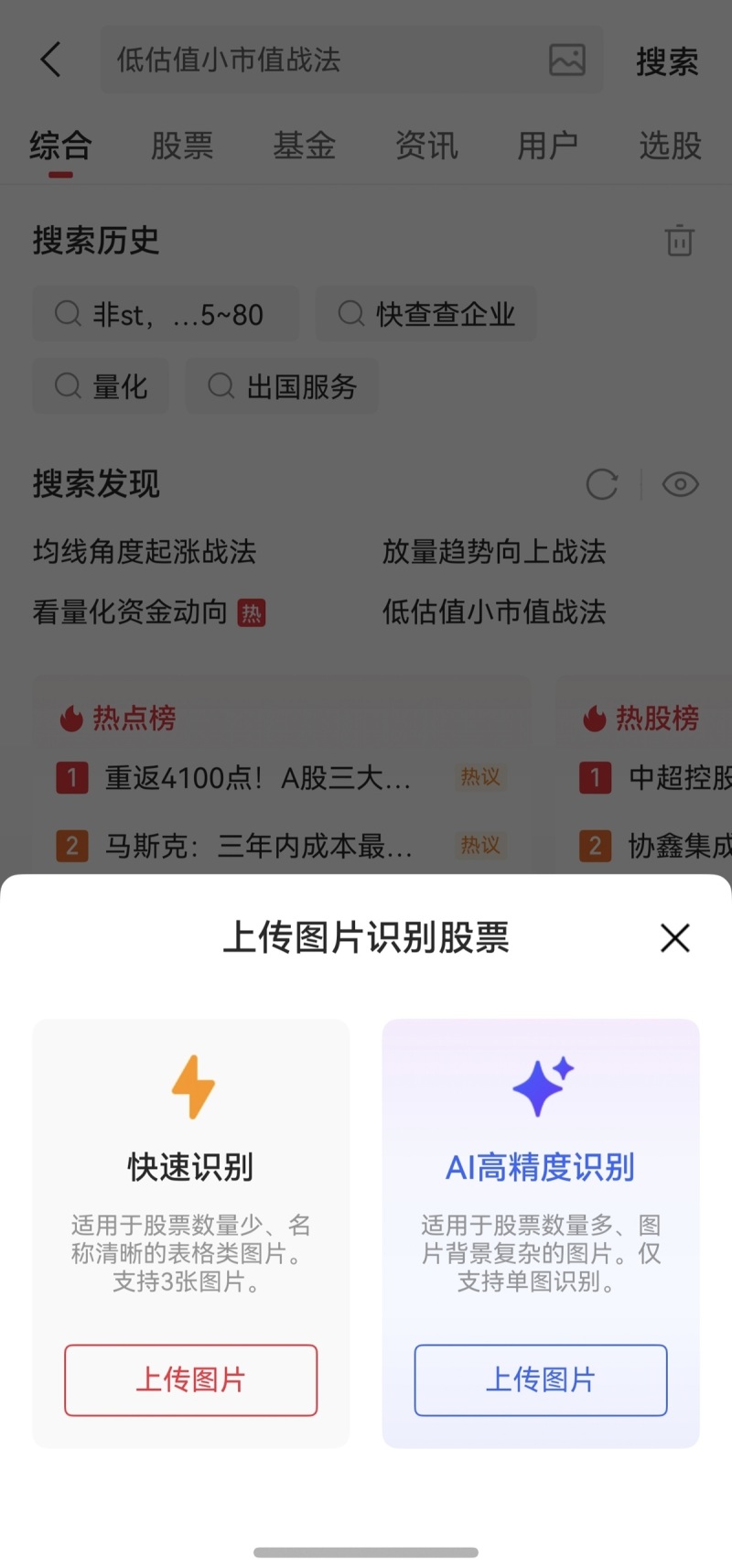Collapse the bottom sheet using the drag handle
The width and height of the screenshot is (732, 1568).
(x=366, y=1552)
